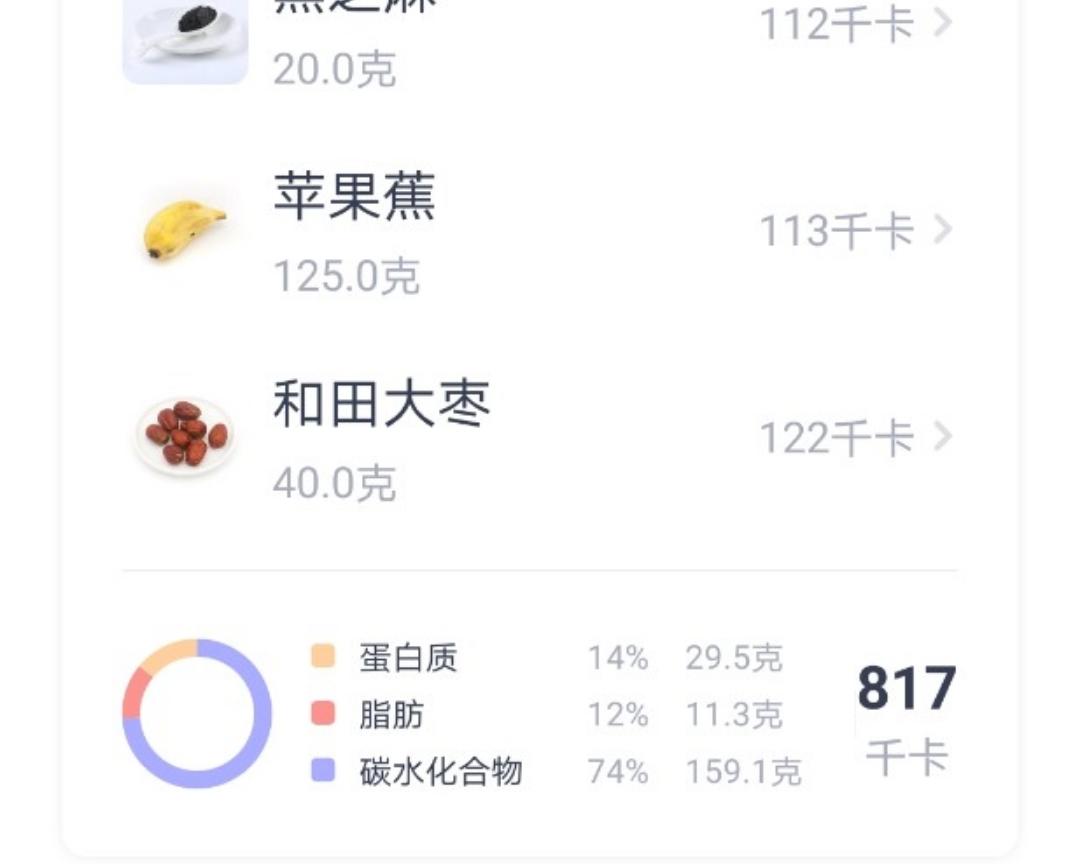Open the 苹果蕉 food entry
The image size is (1080, 864).
click(x=540, y=232)
